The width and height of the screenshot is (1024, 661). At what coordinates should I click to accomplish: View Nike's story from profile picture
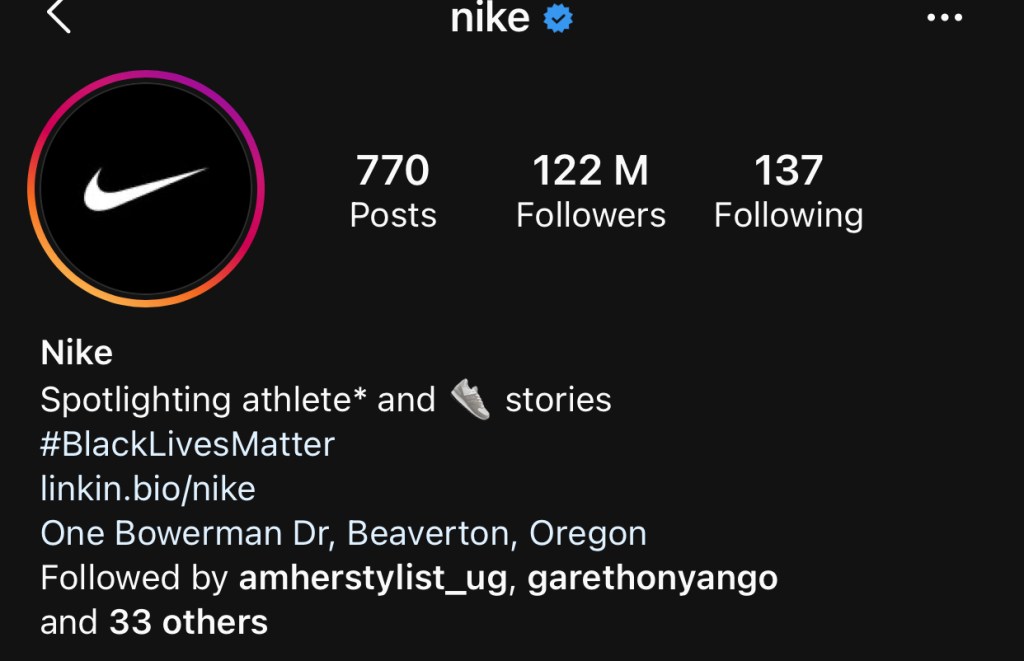pyautogui.click(x=146, y=189)
